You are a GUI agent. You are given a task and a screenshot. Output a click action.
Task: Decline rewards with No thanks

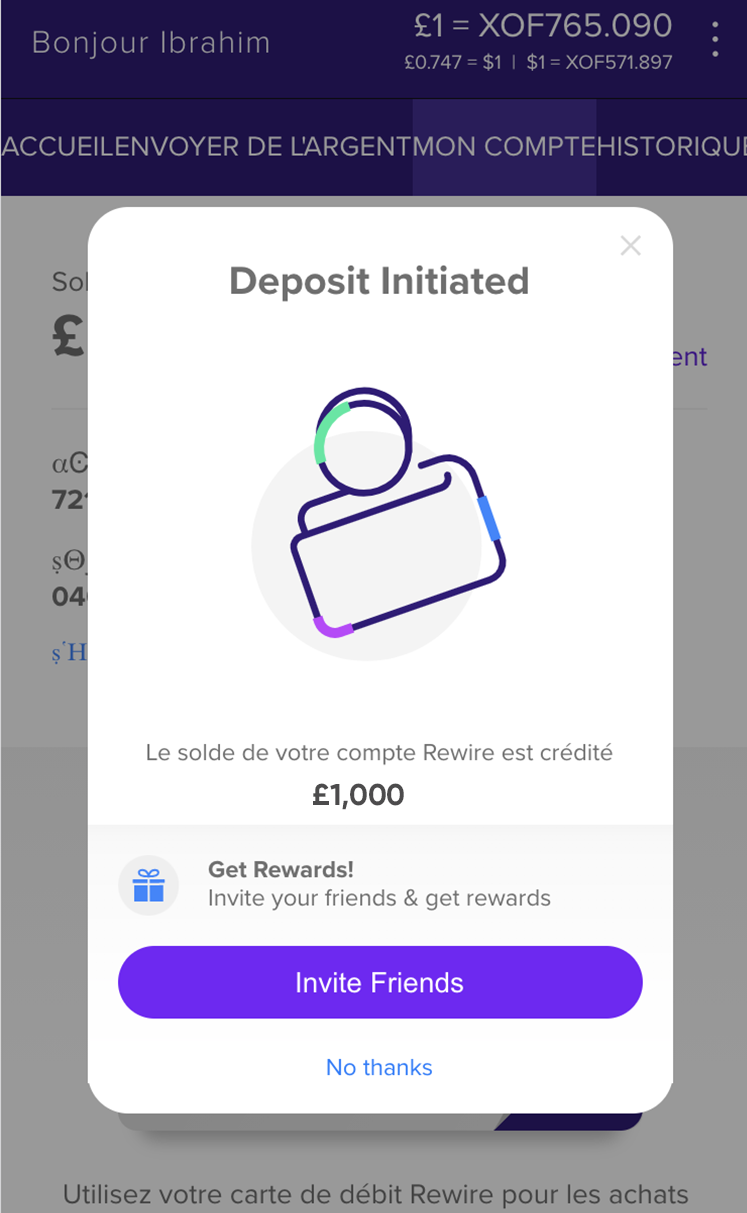tap(379, 1067)
